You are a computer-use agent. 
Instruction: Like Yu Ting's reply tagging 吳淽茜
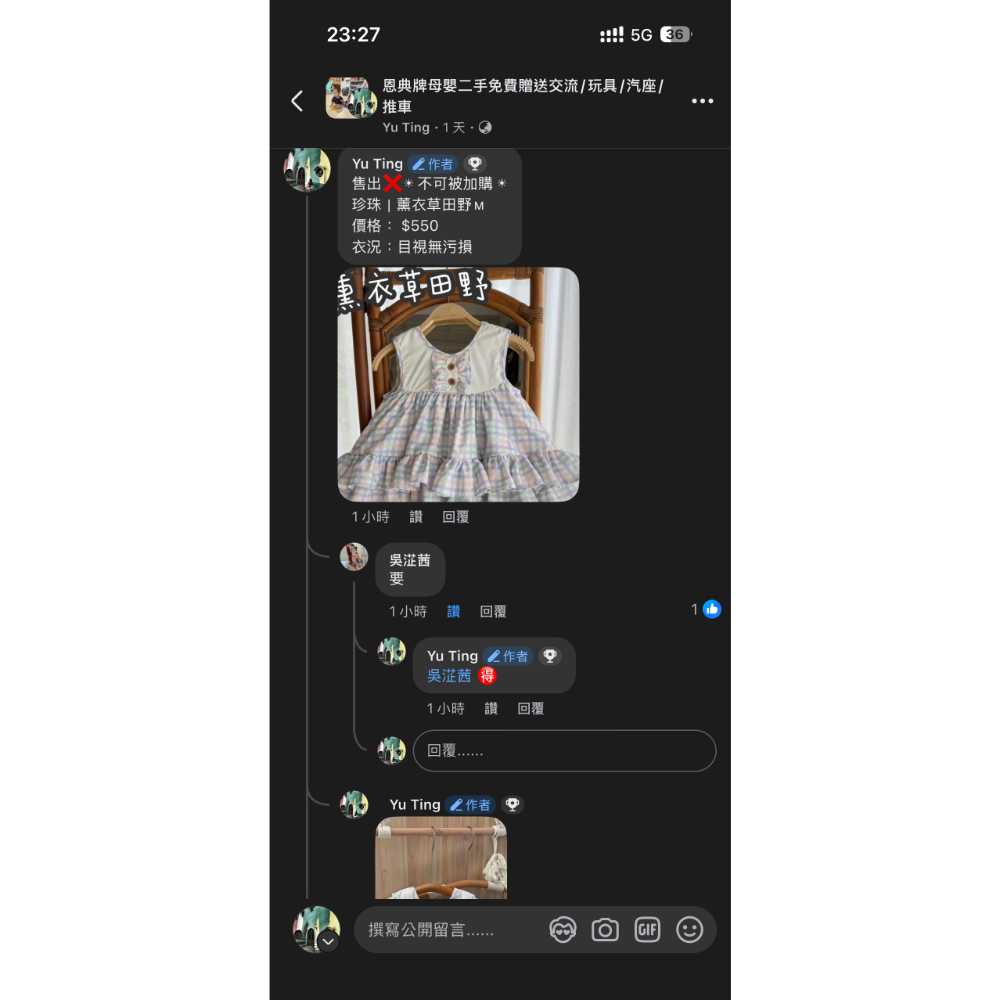pyautogui.click(x=491, y=708)
